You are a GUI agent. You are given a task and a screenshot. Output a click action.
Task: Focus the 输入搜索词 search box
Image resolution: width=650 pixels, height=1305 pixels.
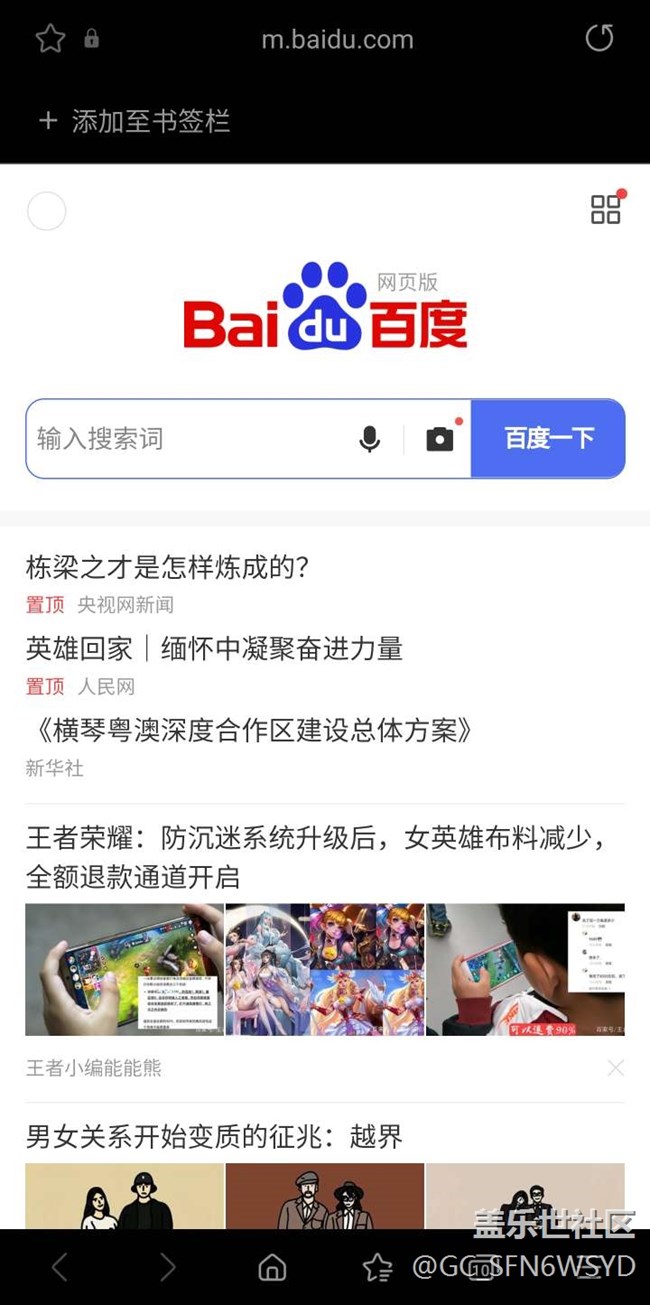point(185,439)
